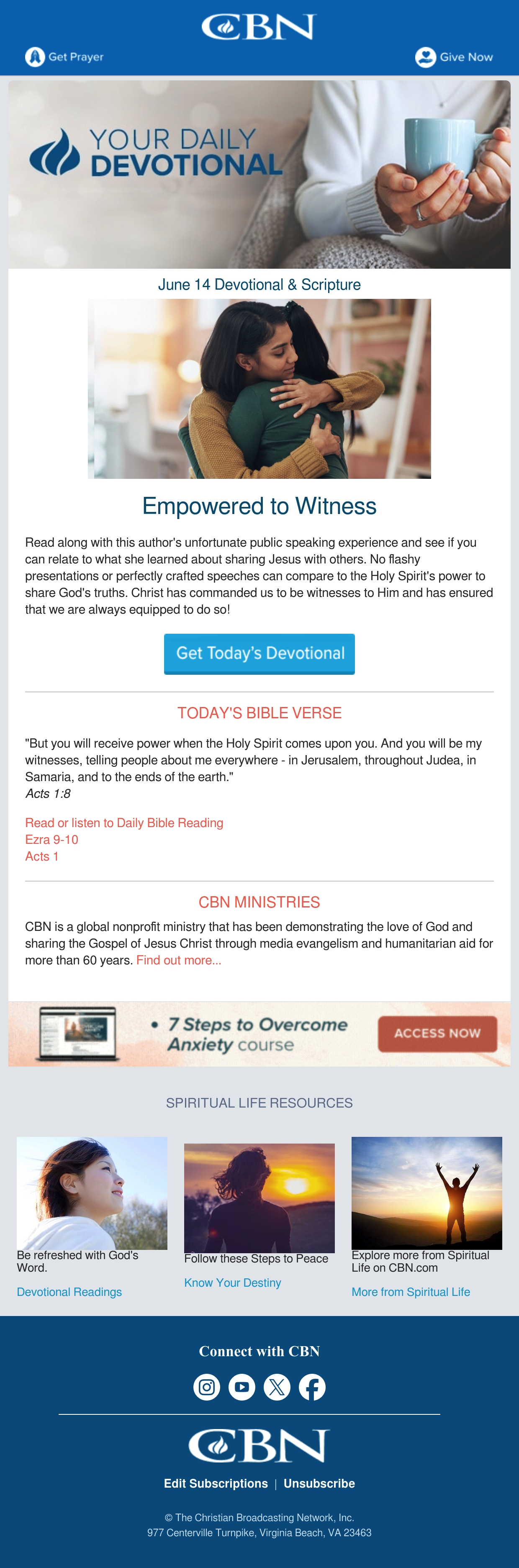Open the Get Today's Devotional button
519x1568 pixels.
coord(259,654)
